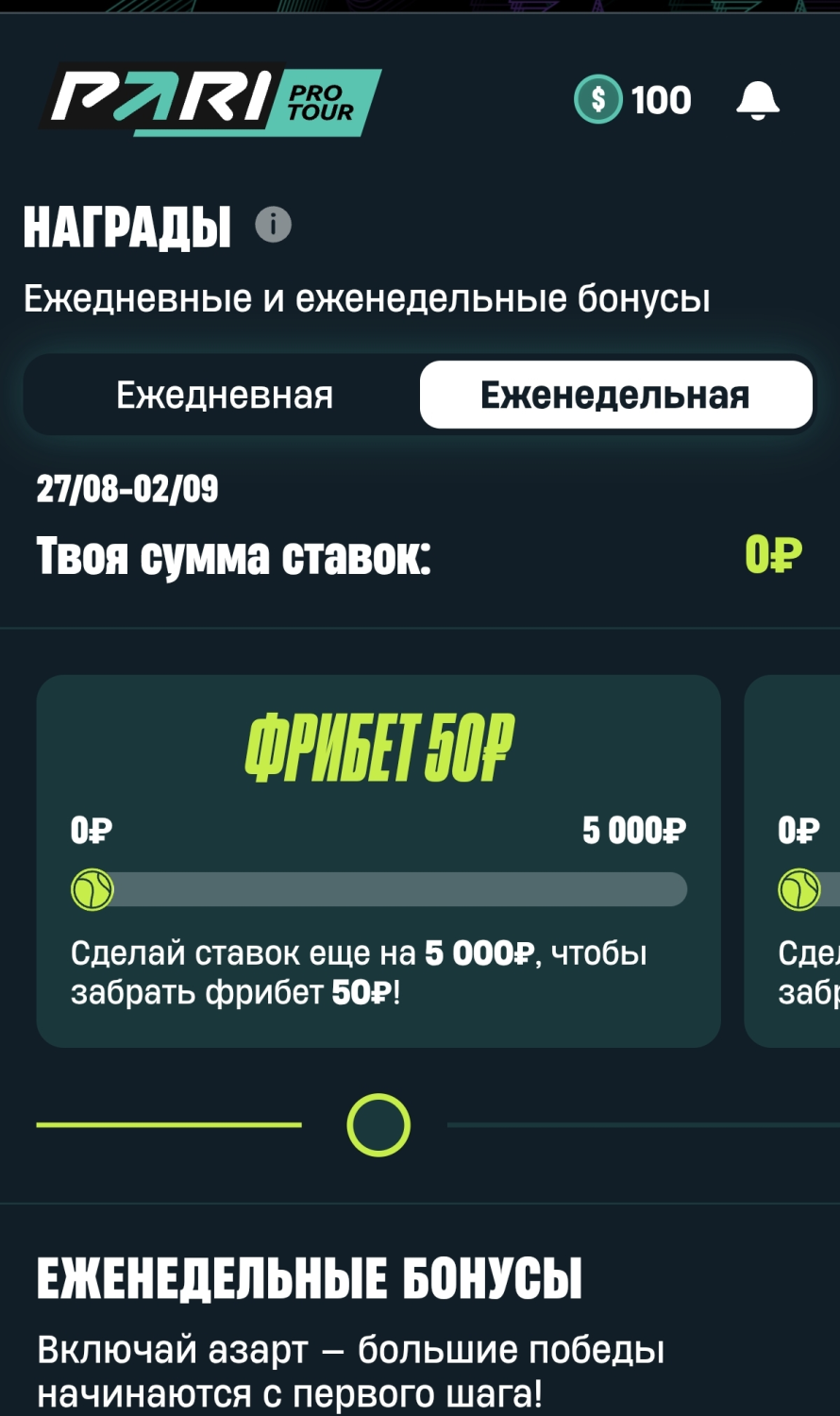The width and height of the screenshot is (840, 1416).
Task: Tap the 100 coins balance
Action: point(633,100)
